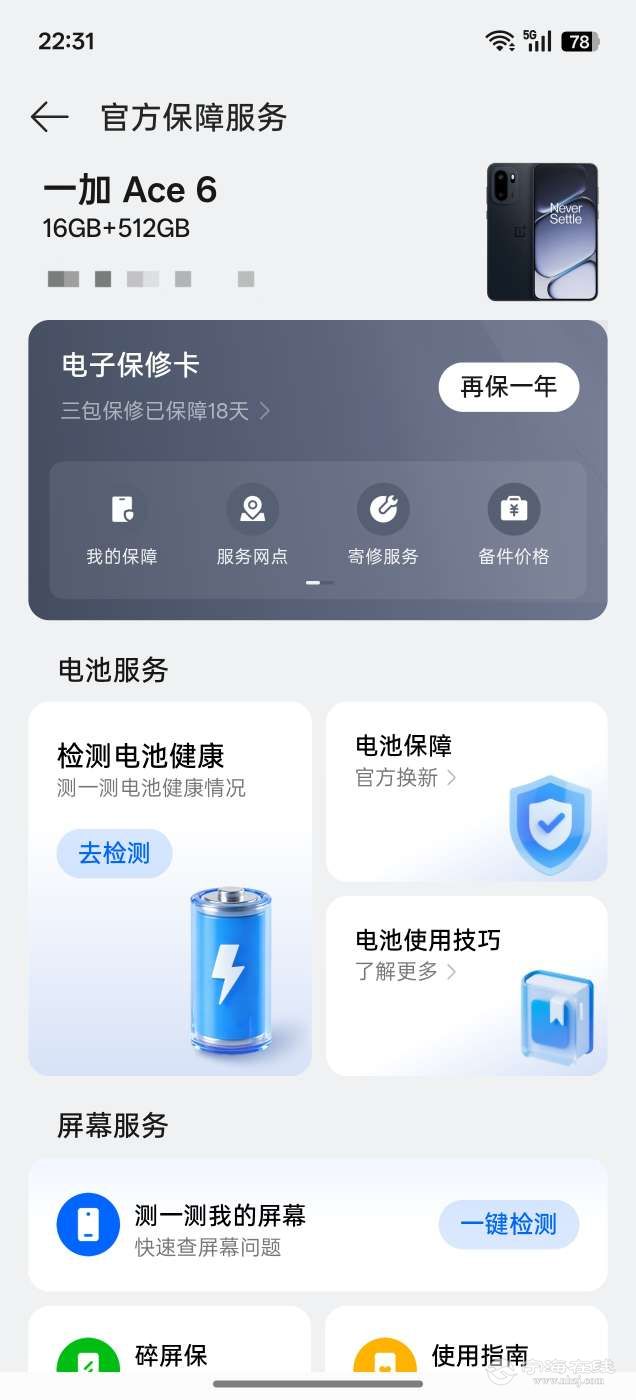Image resolution: width=636 pixels, height=1400 pixels.
Task: Start battery check with 去检测
Action: coord(114,853)
